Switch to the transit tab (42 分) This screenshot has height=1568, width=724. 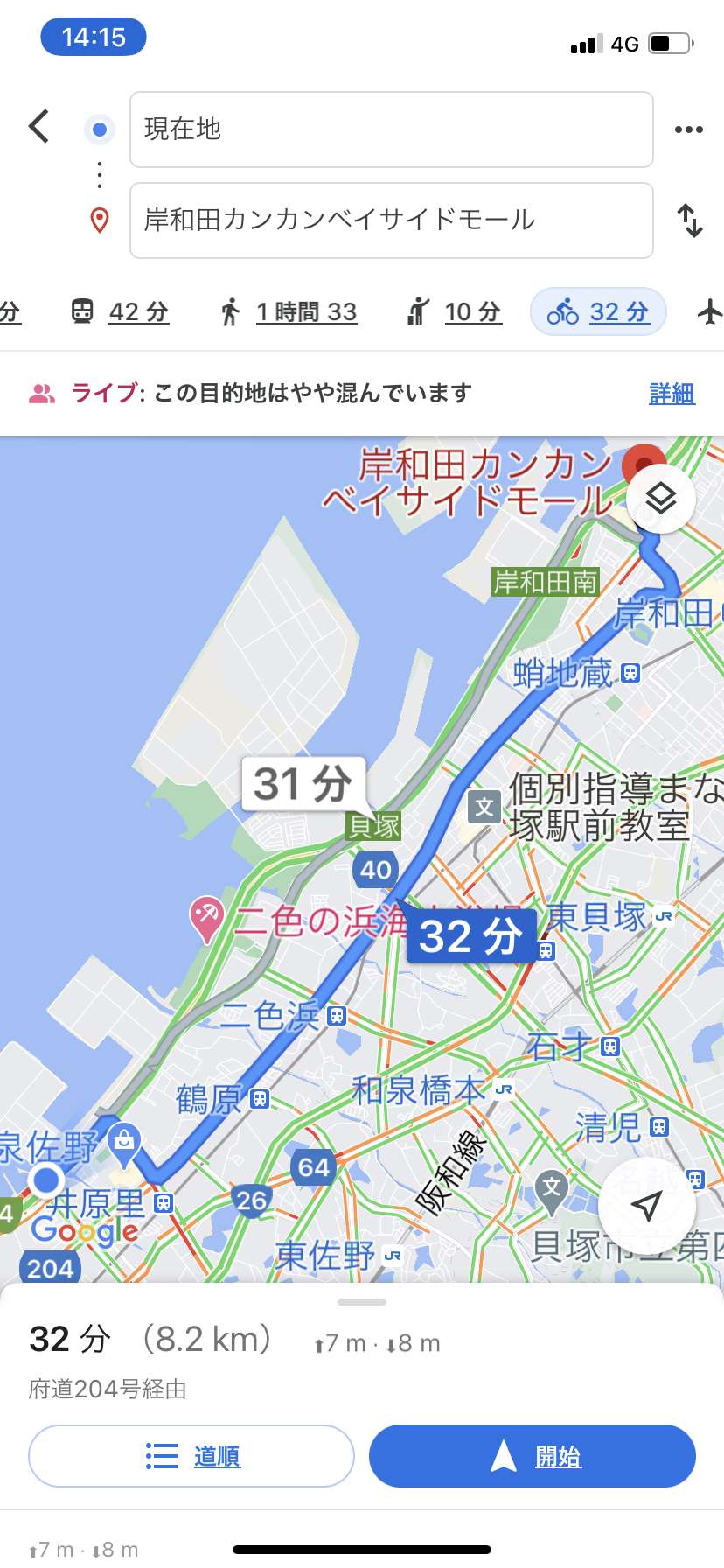coord(120,311)
